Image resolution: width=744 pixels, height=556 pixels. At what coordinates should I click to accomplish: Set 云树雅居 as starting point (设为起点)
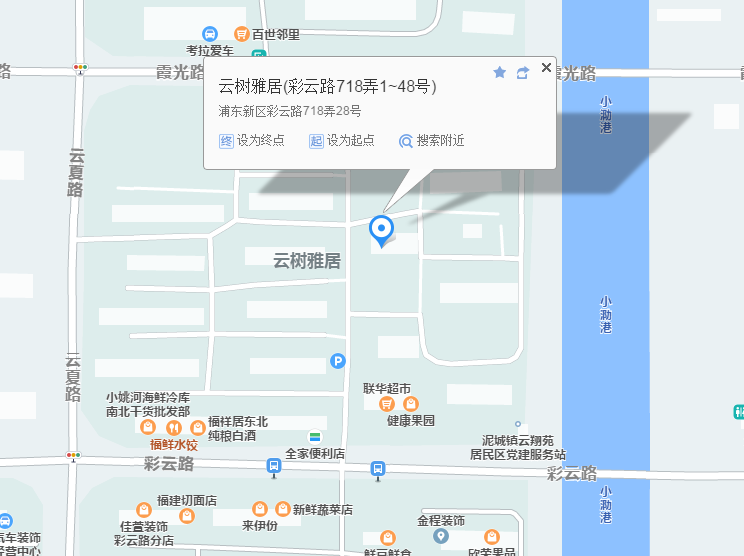[x=342, y=141]
